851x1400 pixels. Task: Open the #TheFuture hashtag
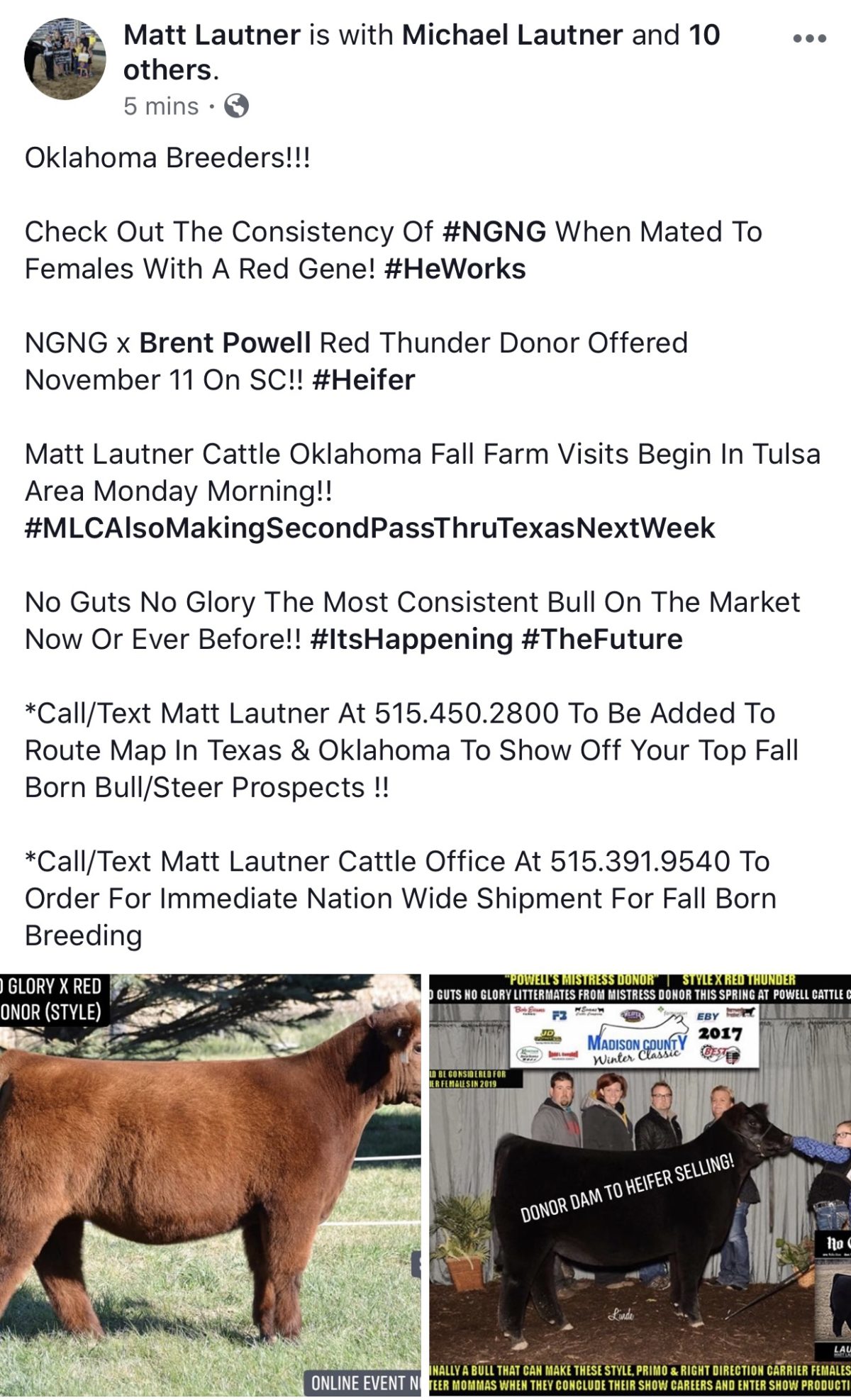tap(602, 639)
